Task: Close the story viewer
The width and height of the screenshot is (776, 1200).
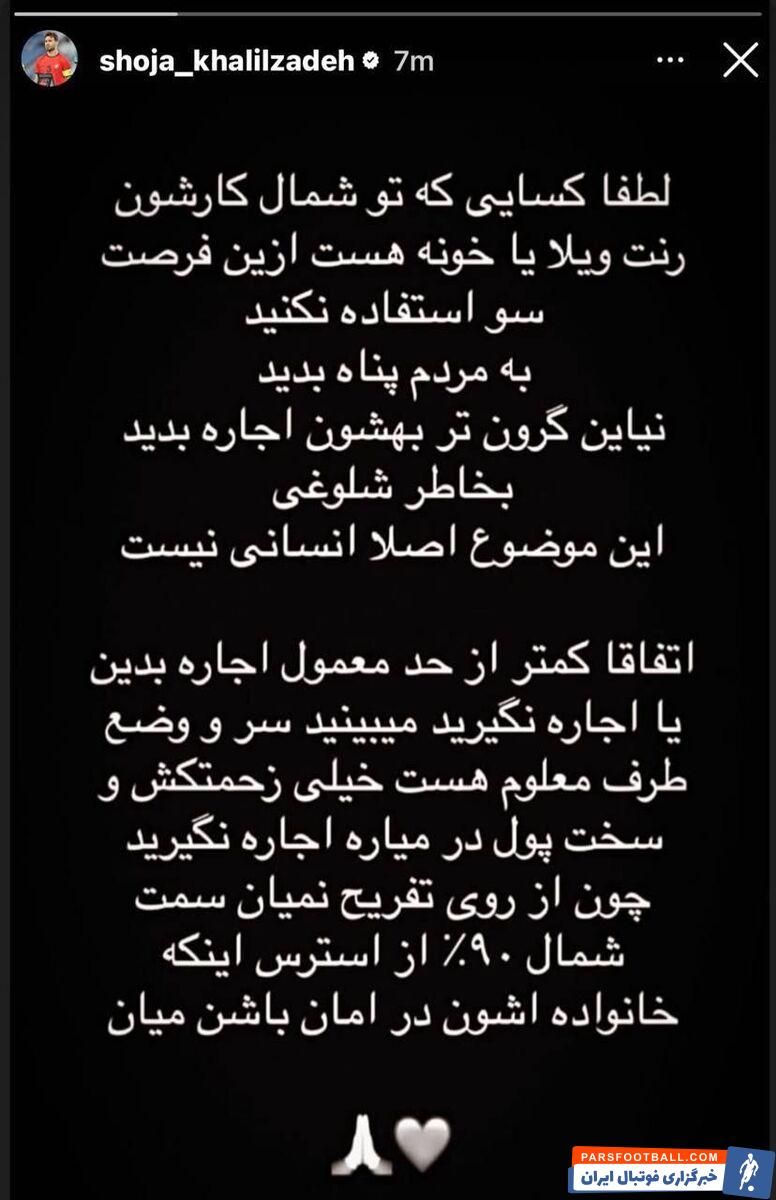Action: [x=740, y=61]
